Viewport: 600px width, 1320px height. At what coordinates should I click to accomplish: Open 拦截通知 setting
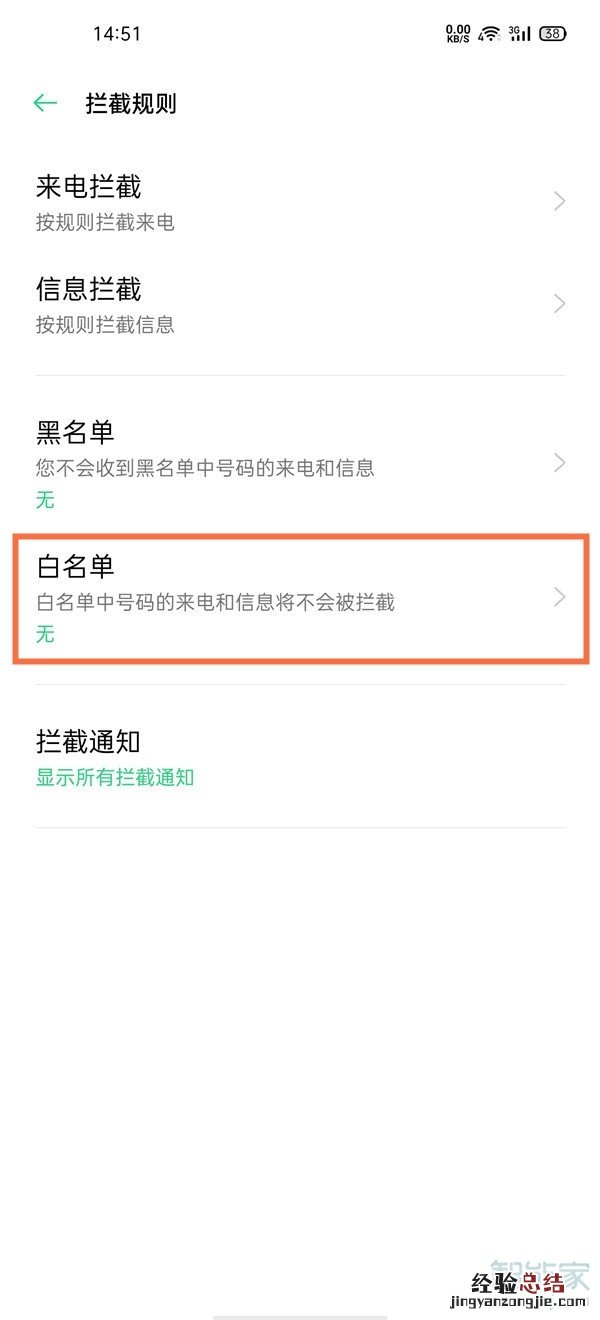tap(300, 758)
